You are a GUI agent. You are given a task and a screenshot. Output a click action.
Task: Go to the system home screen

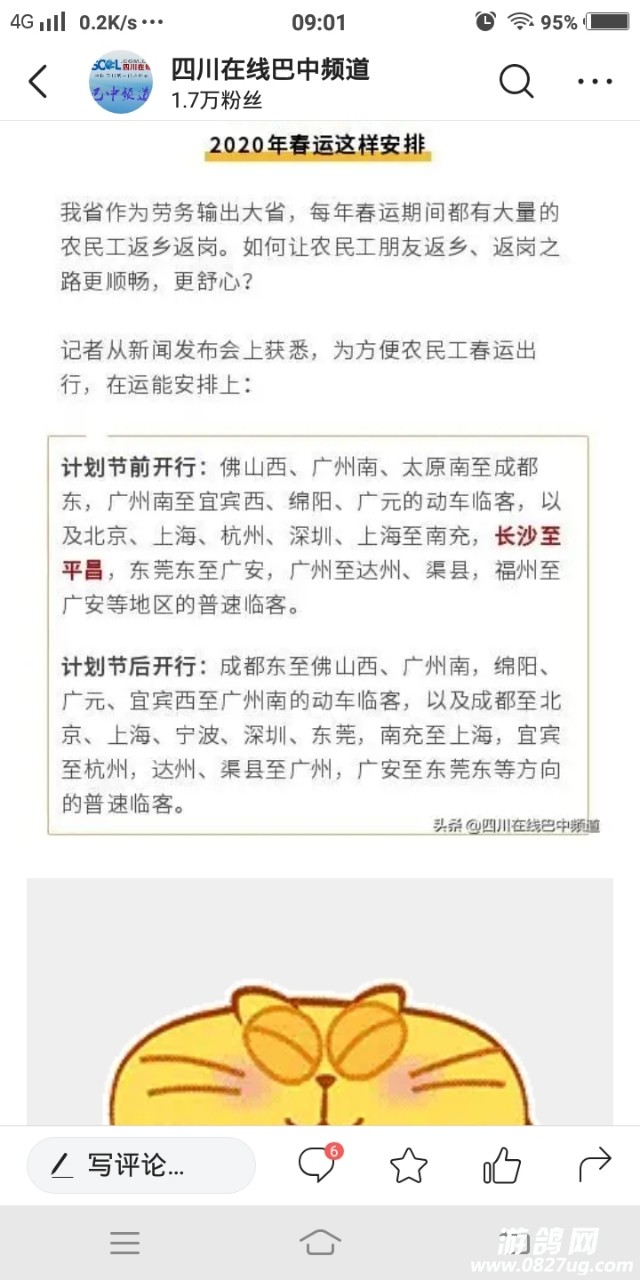[320, 1243]
